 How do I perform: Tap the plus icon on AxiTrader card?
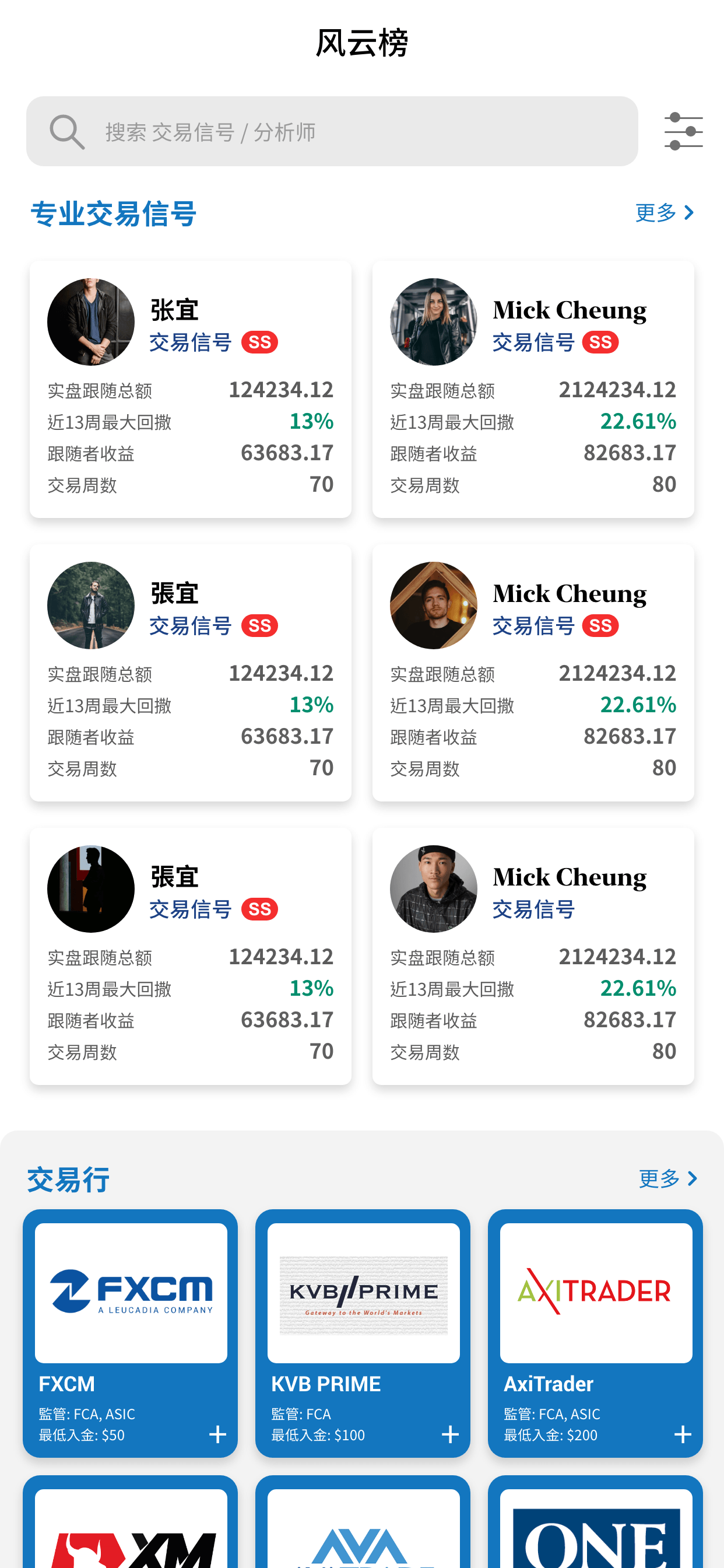(x=683, y=1434)
